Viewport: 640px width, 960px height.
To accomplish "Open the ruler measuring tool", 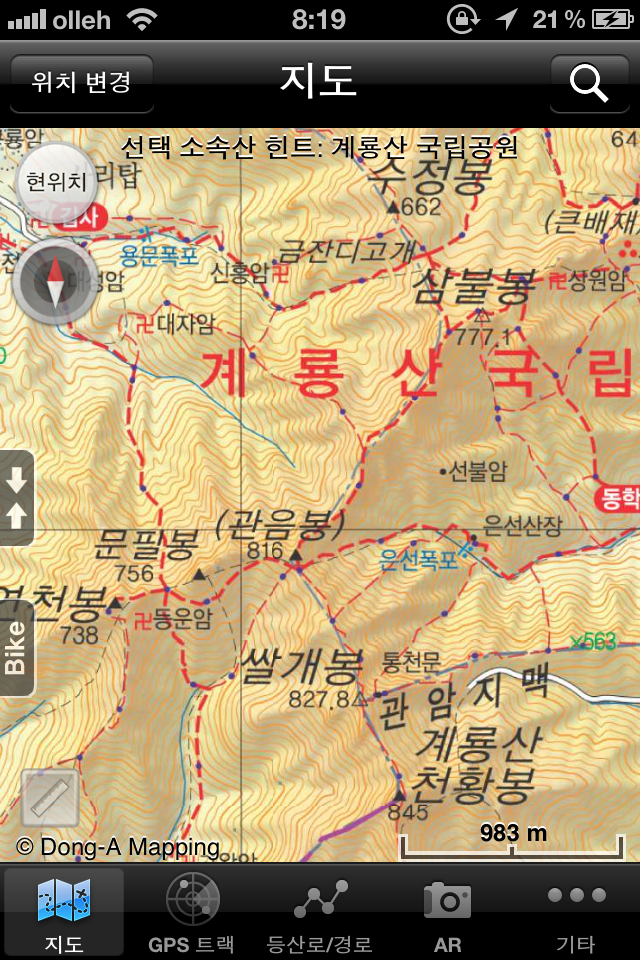I will [50, 797].
